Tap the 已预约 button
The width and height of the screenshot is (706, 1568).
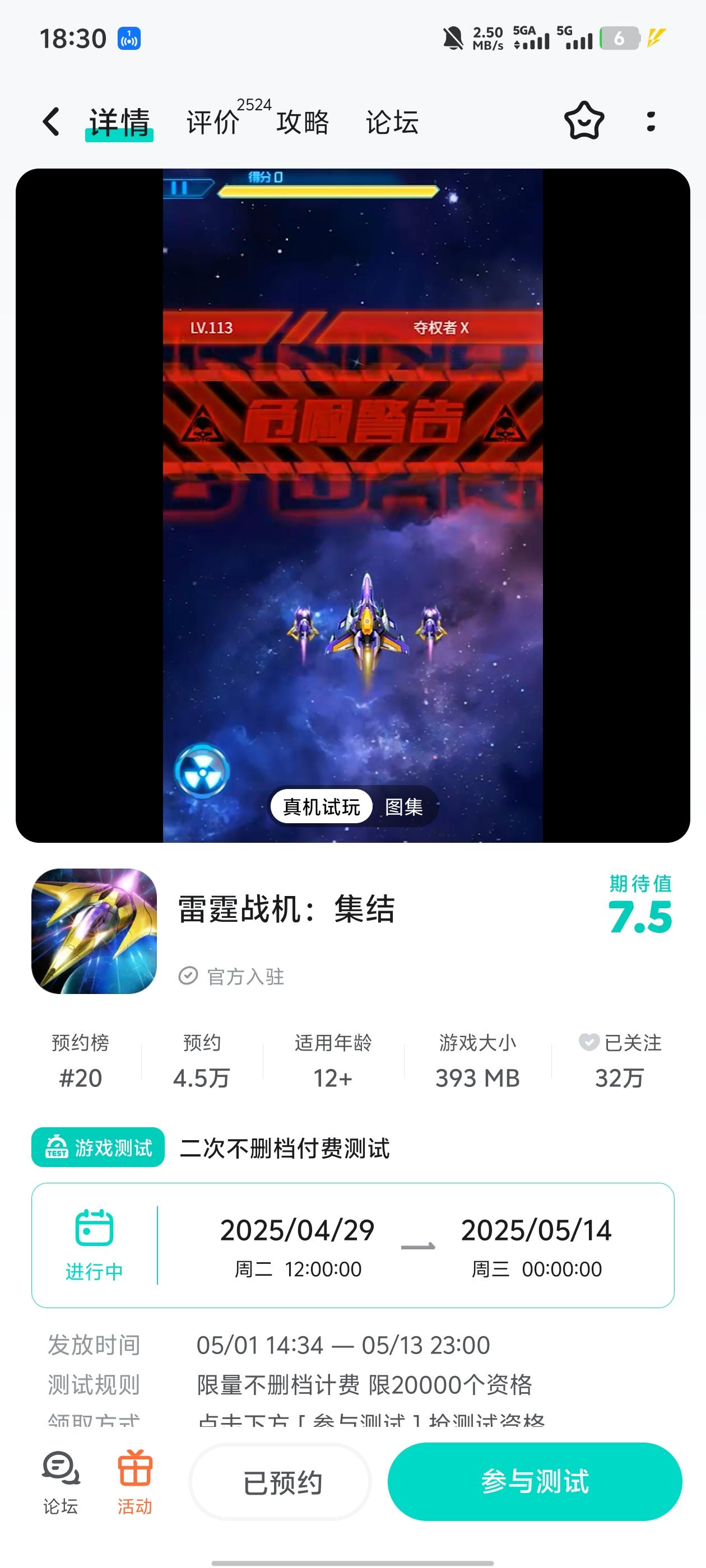(x=281, y=1482)
